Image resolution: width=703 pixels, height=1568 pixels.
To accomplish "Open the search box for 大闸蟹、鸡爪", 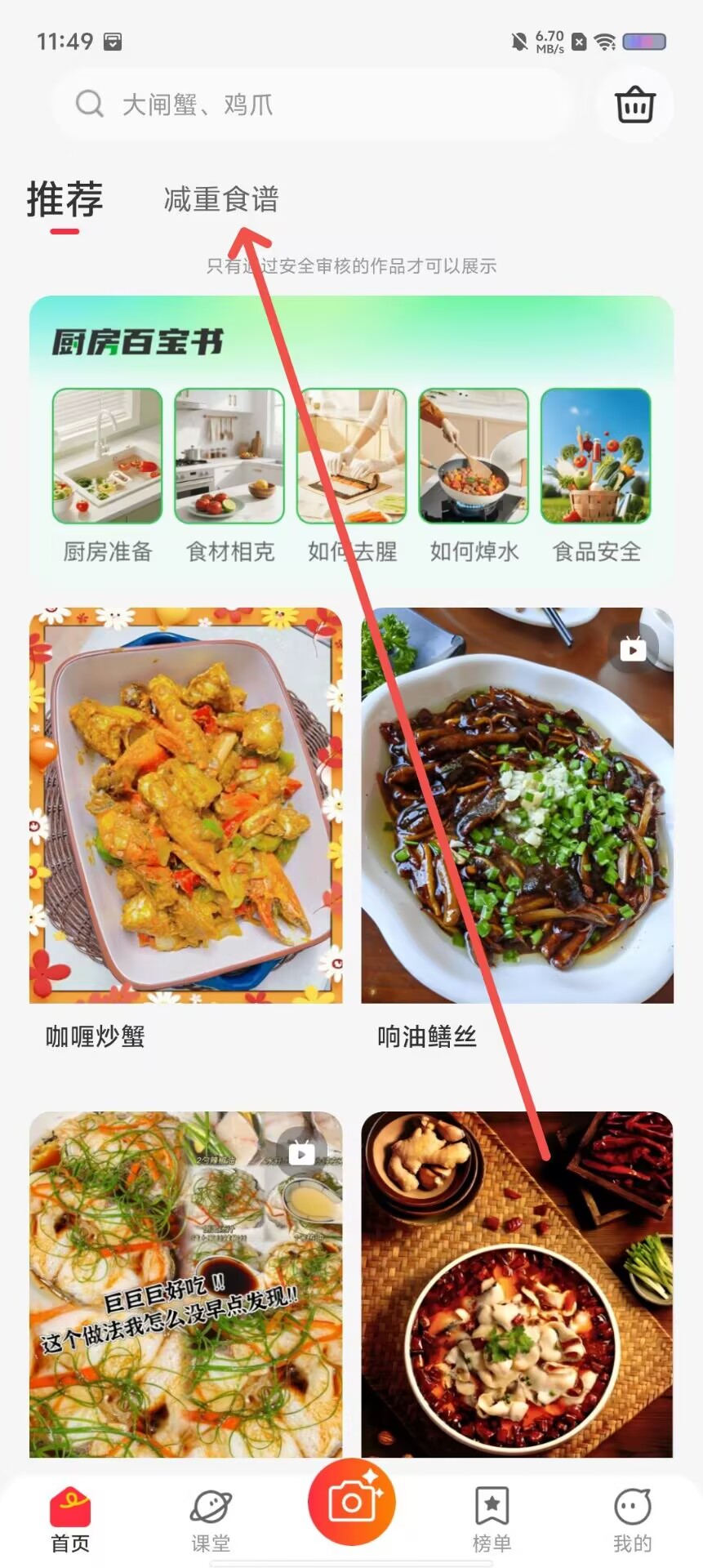I will [x=313, y=105].
